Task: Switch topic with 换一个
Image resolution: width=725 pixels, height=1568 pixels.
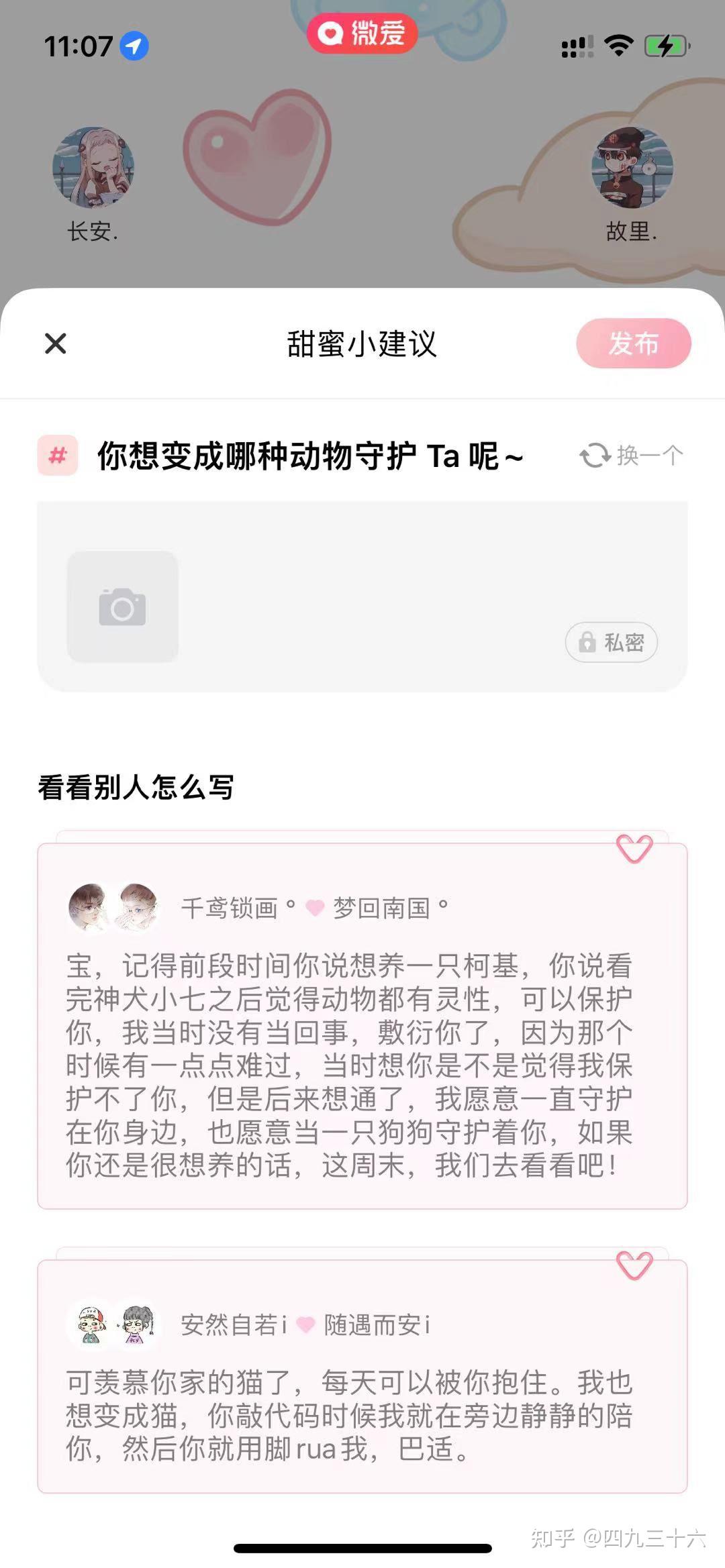Action: tap(632, 456)
